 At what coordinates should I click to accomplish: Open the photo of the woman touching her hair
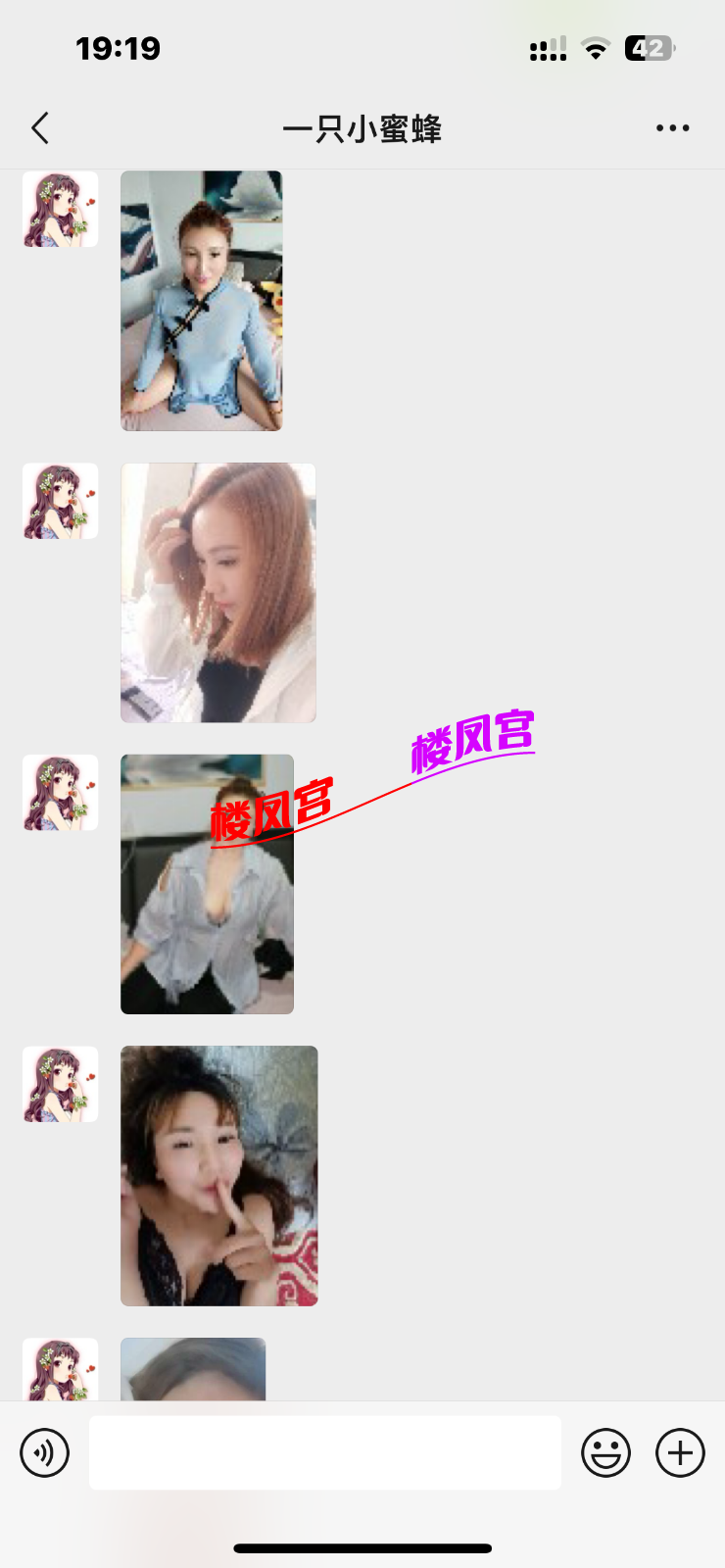click(x=217, y=592)
